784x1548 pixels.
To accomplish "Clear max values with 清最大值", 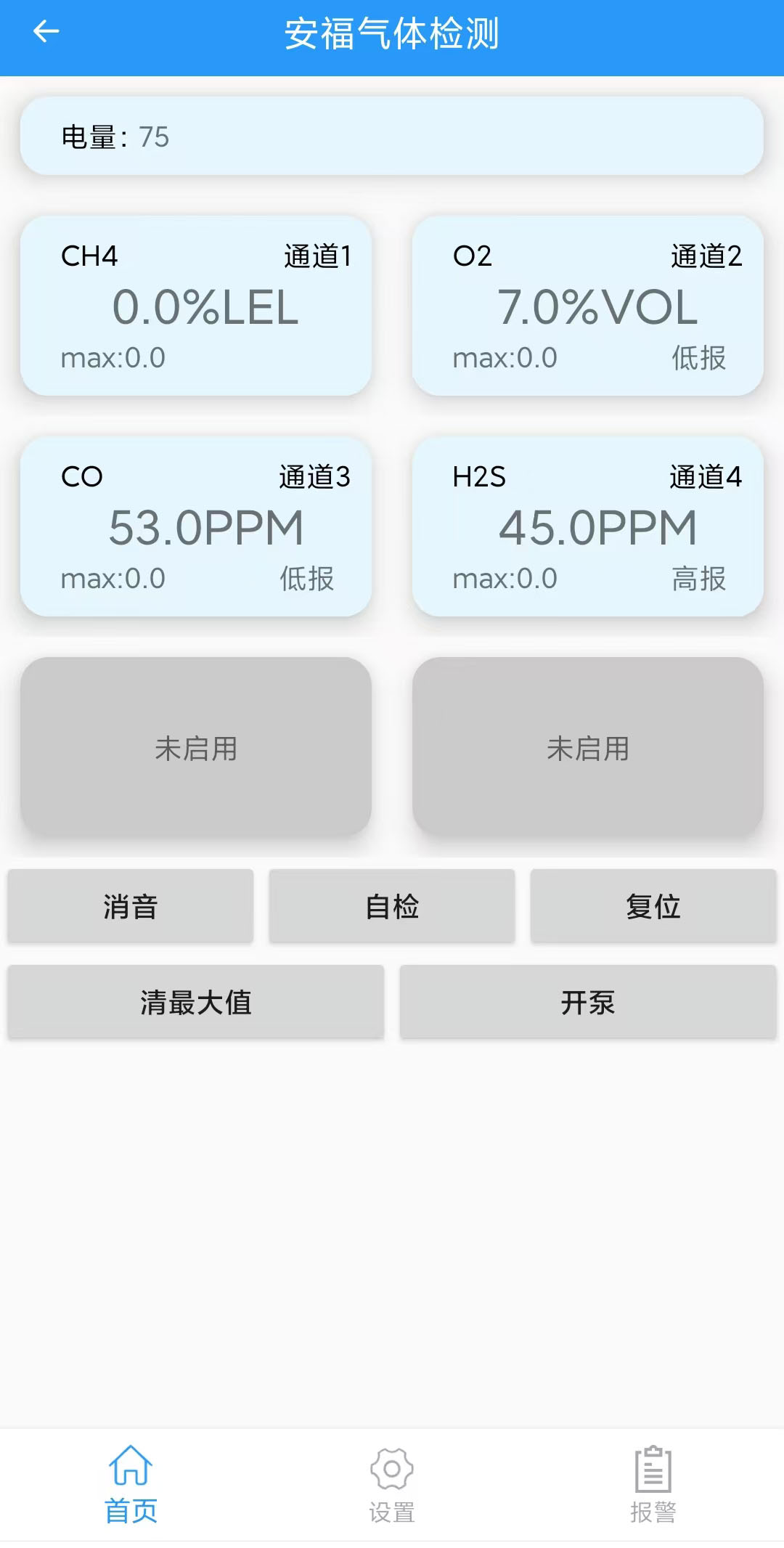I will (196, 1002).
